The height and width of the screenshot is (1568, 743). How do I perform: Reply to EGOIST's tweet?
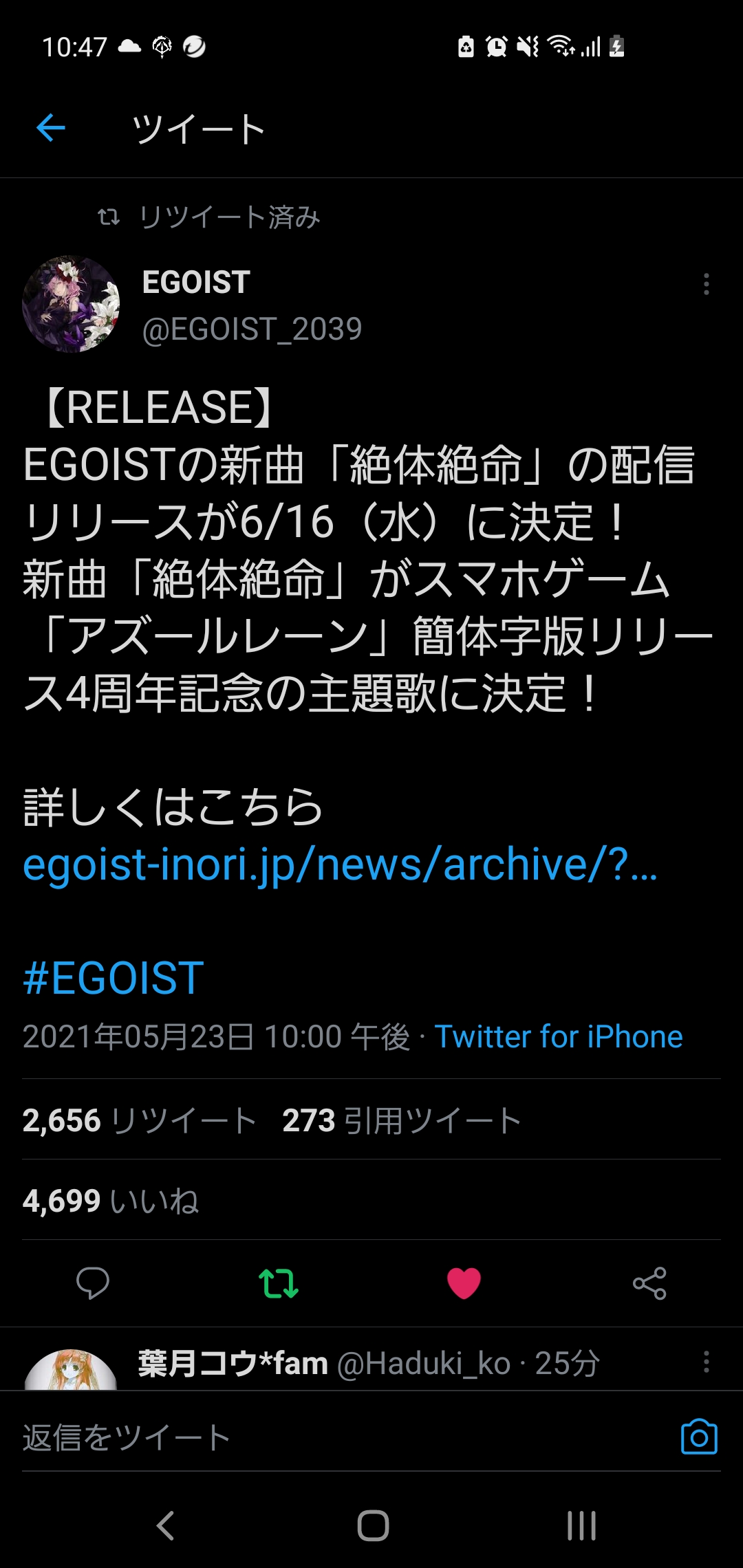pos(93,1283)
